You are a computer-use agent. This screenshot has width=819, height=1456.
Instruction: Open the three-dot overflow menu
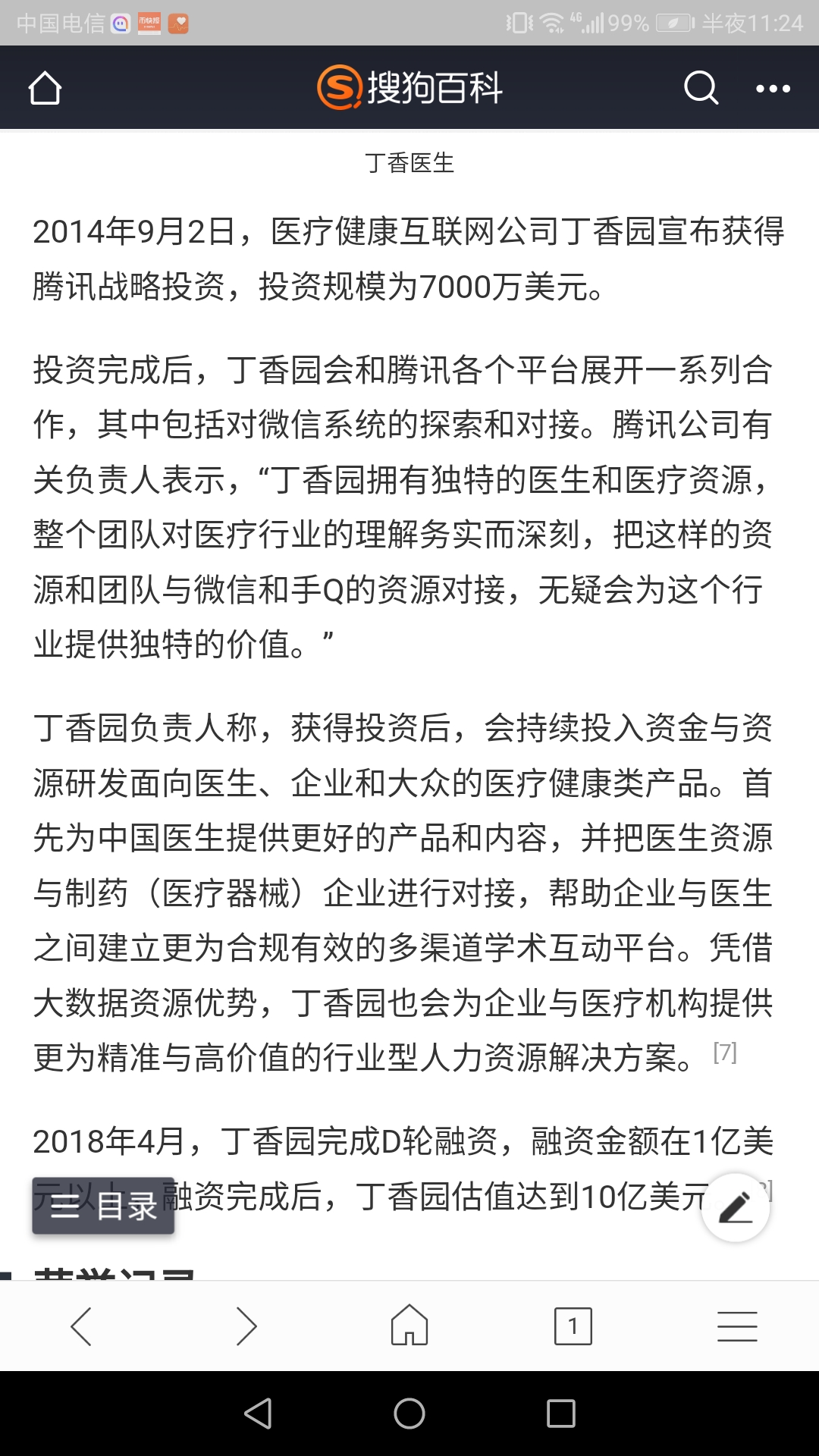pyautogui.click(x=773, y=89)
